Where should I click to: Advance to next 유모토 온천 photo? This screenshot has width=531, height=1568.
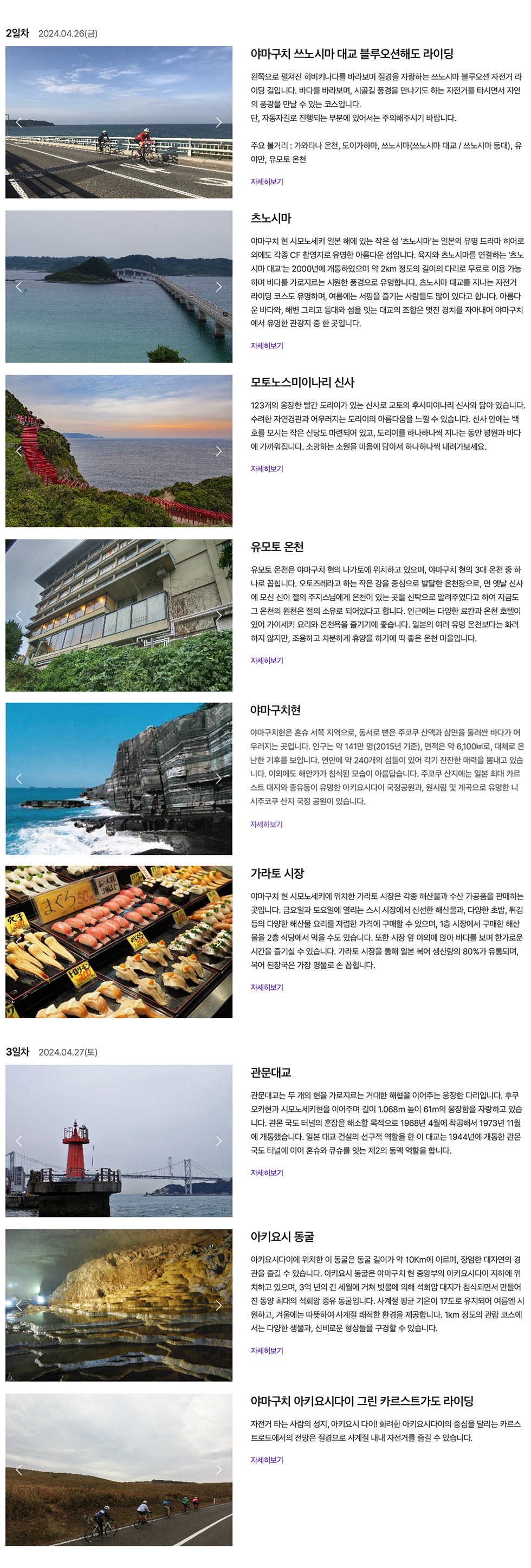pyautogui.click(x=218, y=615)
